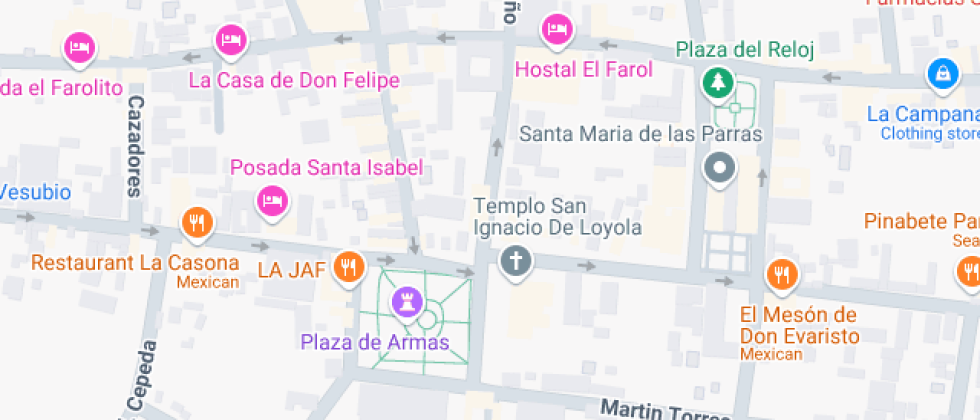This screenshot has width=980, height=420.
Task: Open La Campana clothing store pin
Action: (x=941, y=73)
